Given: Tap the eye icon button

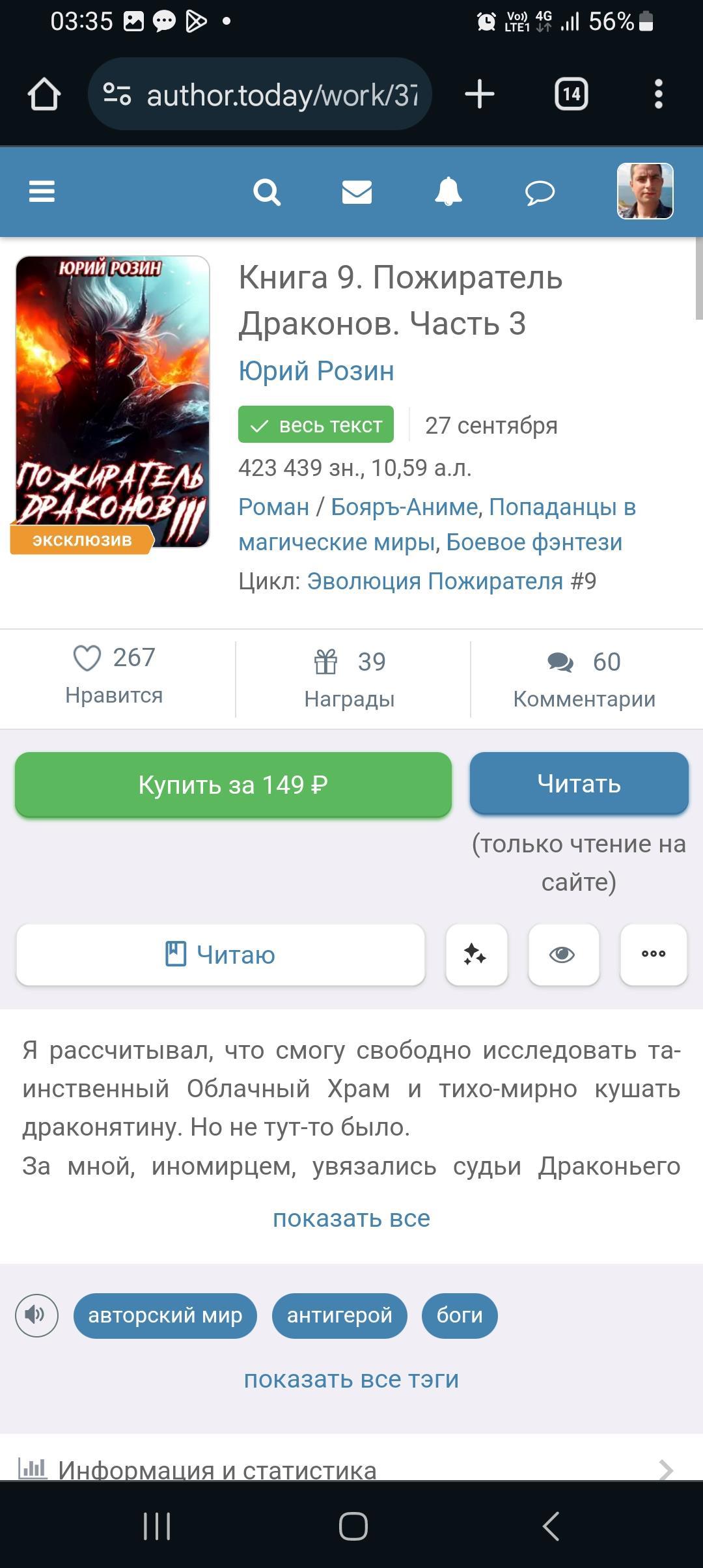Looking at the screenshot, I should [x=563, y=955].
